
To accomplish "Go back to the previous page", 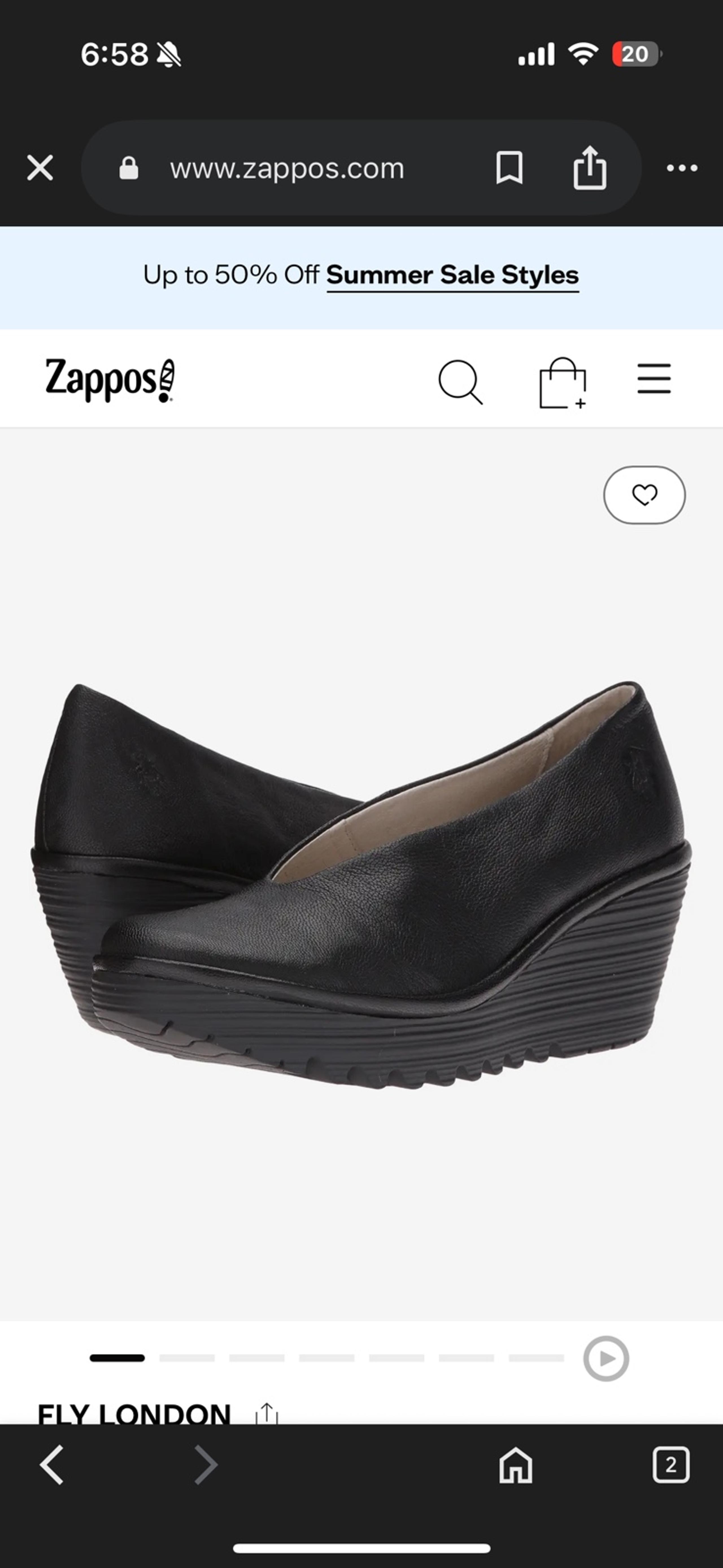I will click(52, 1465).
